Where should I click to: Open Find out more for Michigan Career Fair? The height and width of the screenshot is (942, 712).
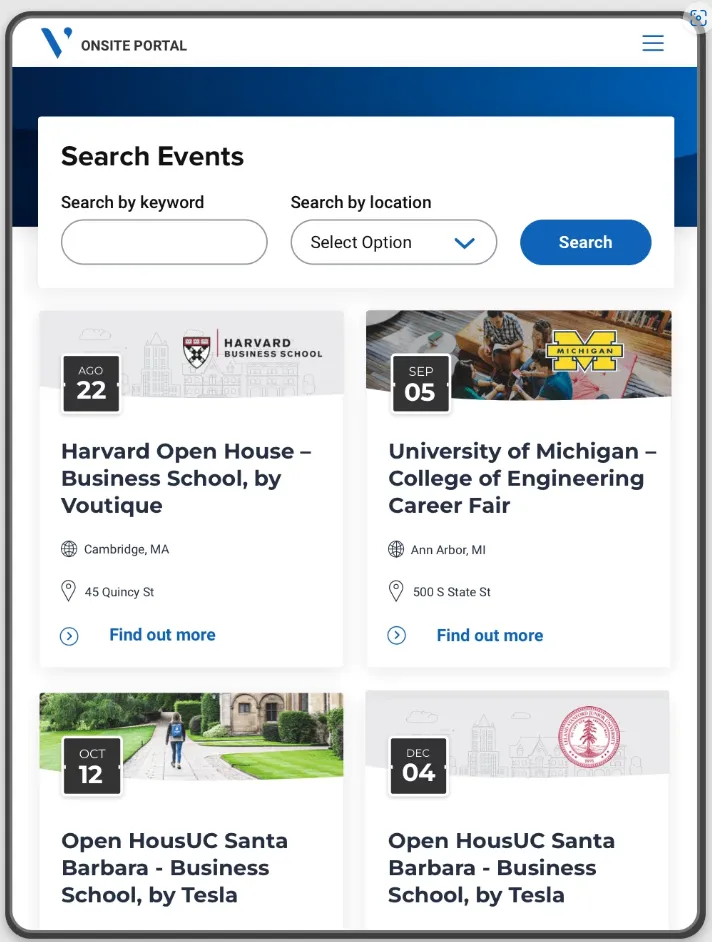point(489,635)
